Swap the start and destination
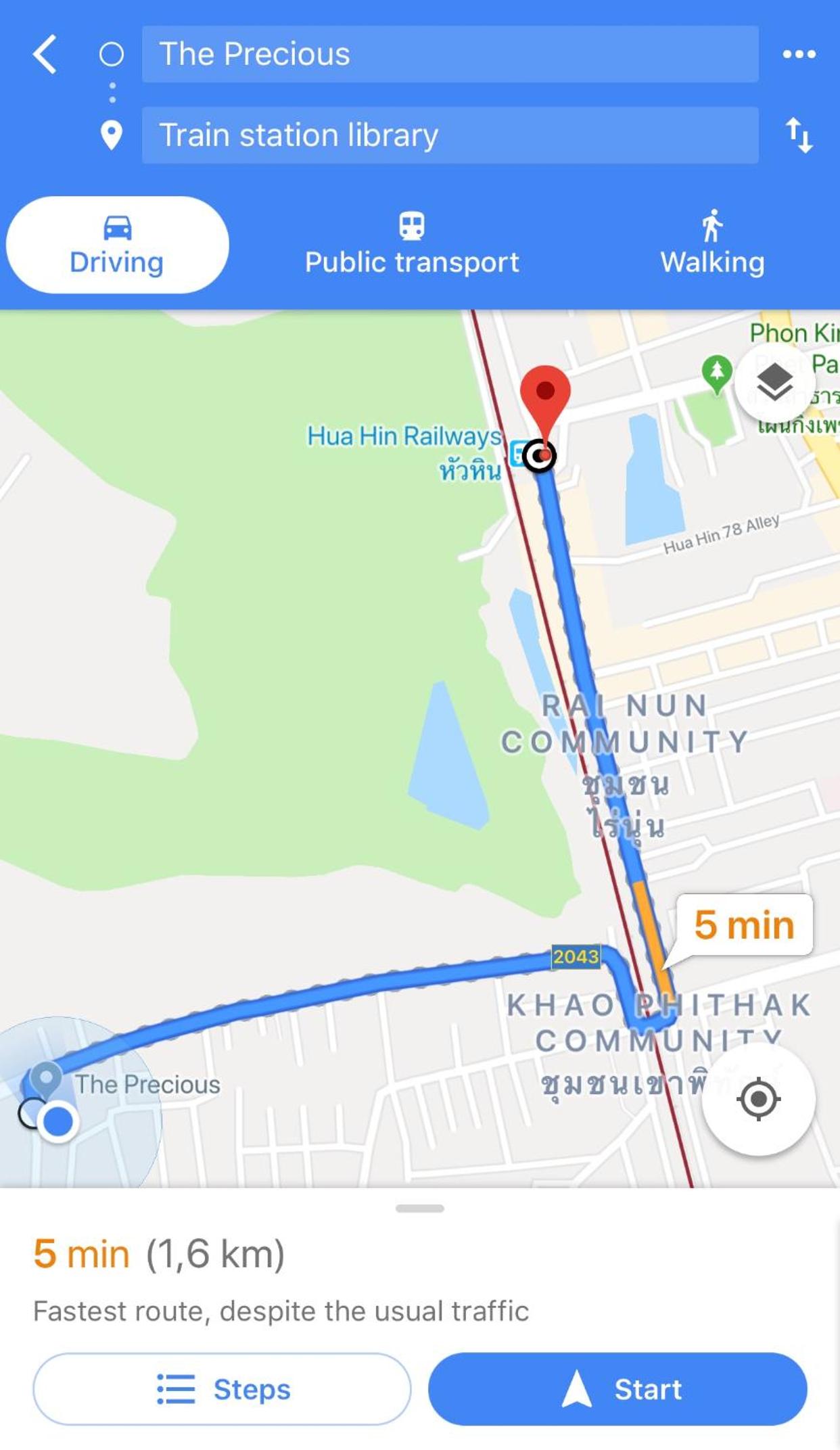The width and height of the screenshot is (840, 1450). point(799,135)
